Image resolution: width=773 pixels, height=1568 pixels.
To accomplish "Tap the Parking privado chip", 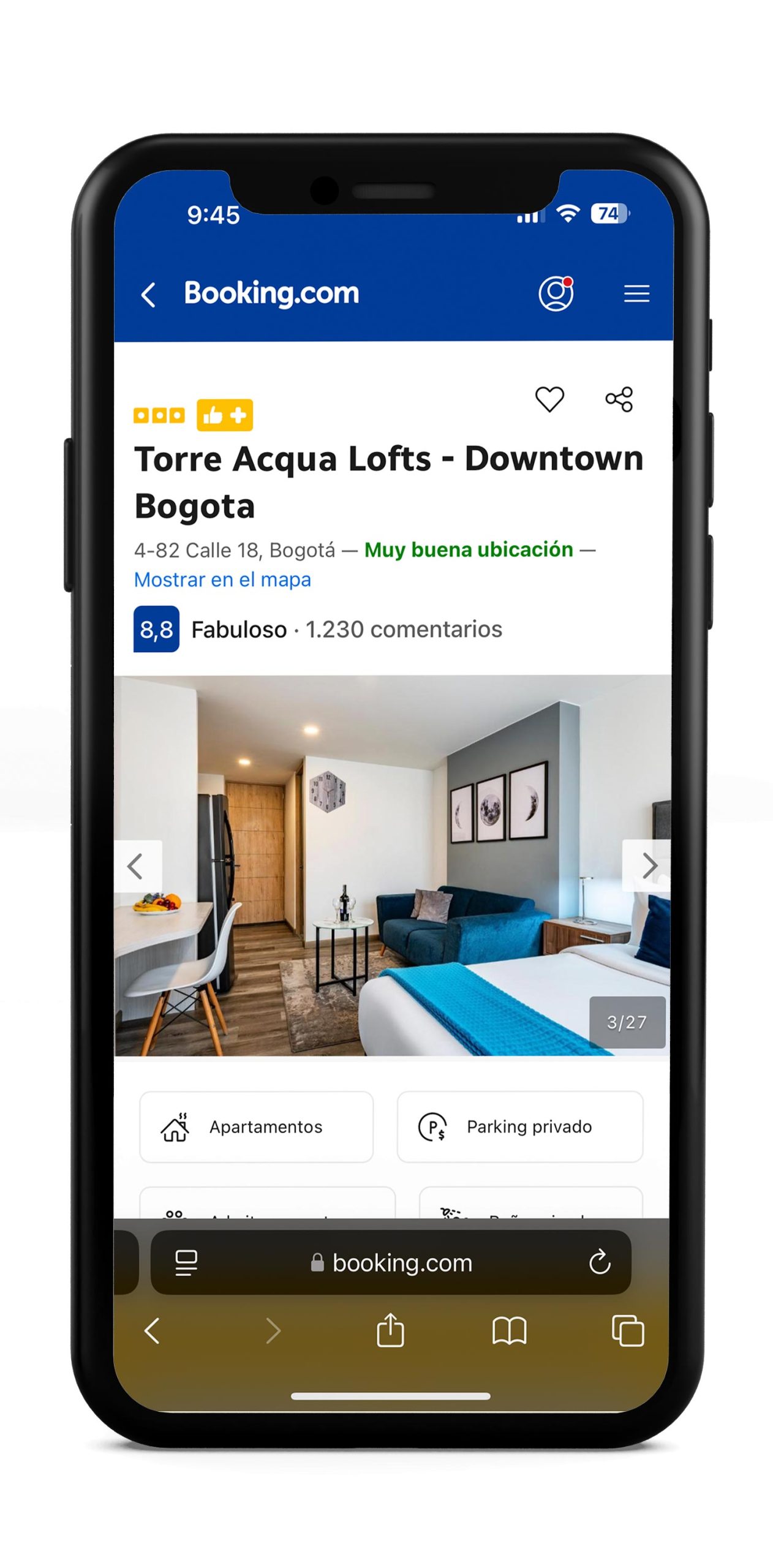I will point(519,1126).
